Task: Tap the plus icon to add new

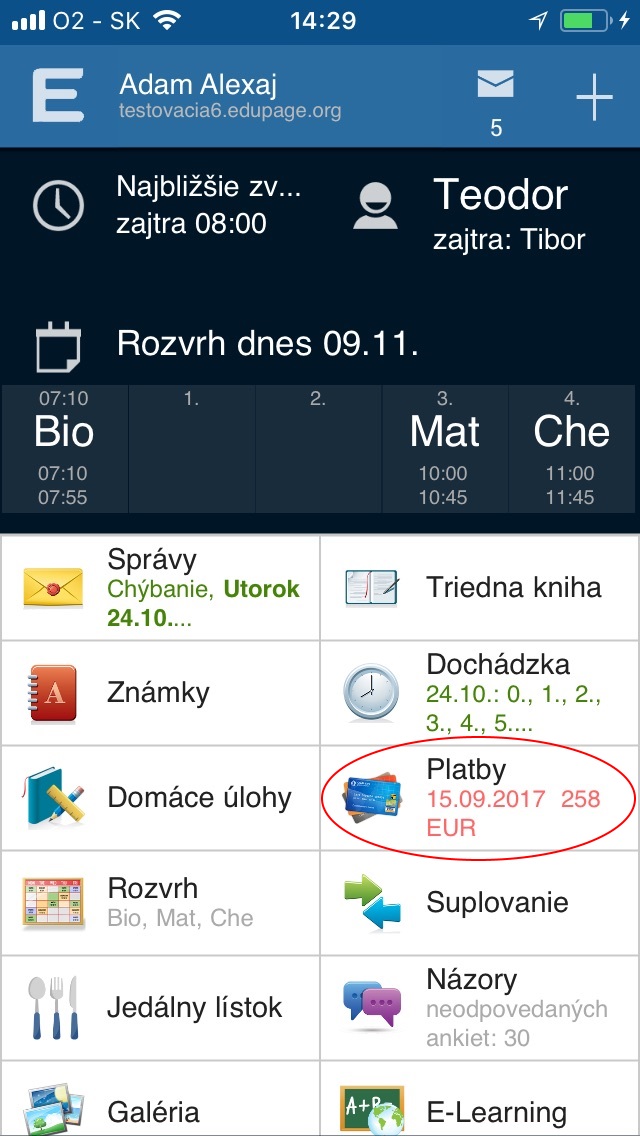Action: click(x=594, y=97)
